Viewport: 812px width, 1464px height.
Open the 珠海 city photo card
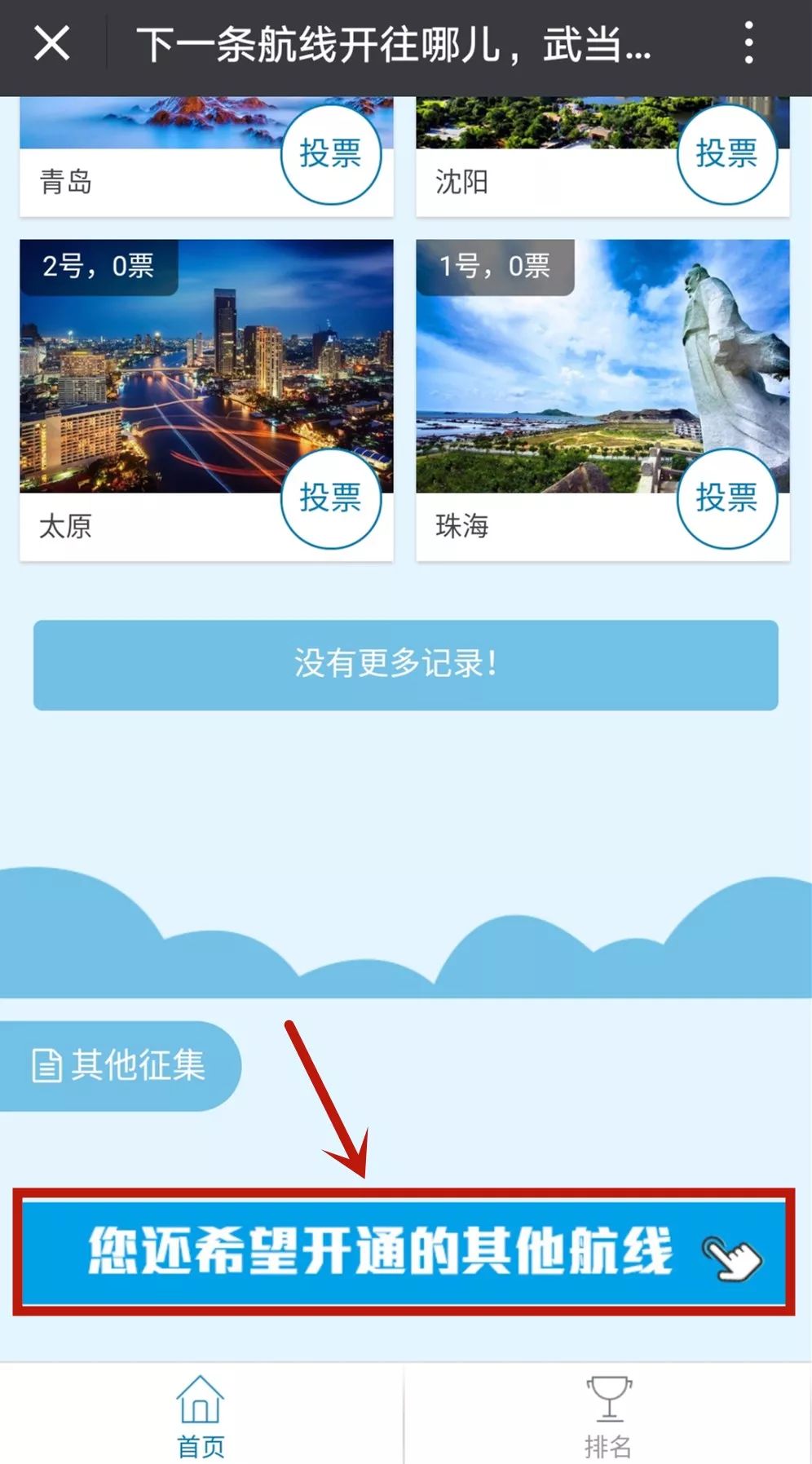click(x=602, y=366)
